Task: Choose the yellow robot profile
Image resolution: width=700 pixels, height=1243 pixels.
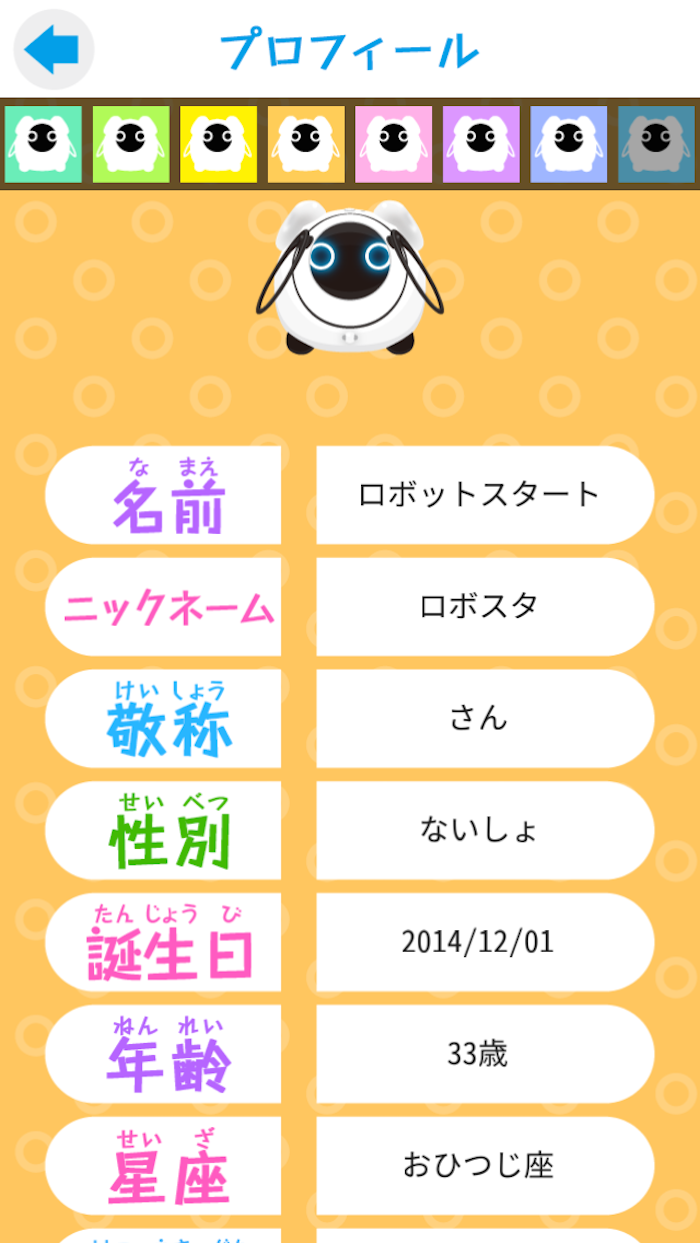Action: (x=218, y=144)
